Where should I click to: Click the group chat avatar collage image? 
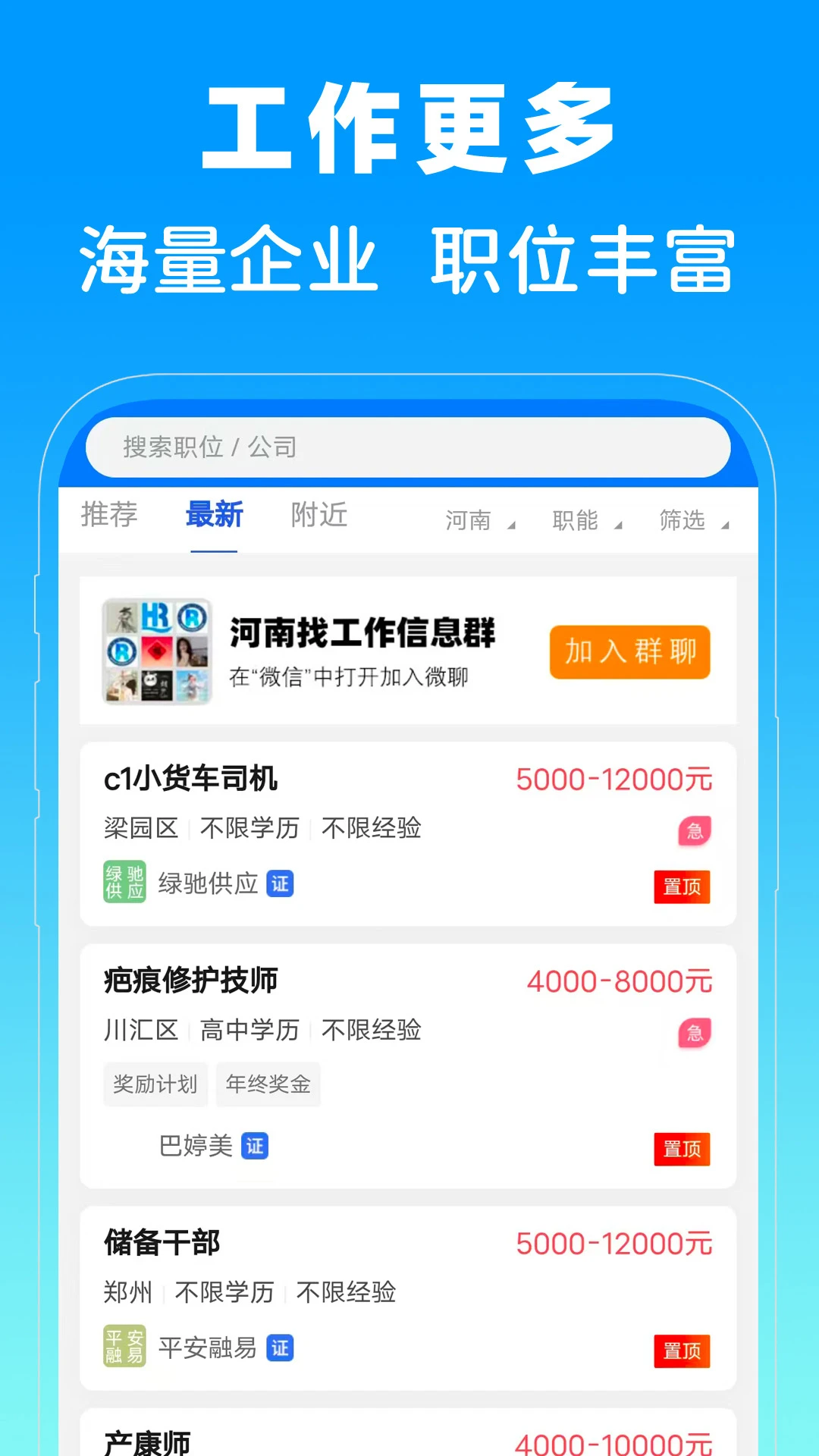point(157,651)
